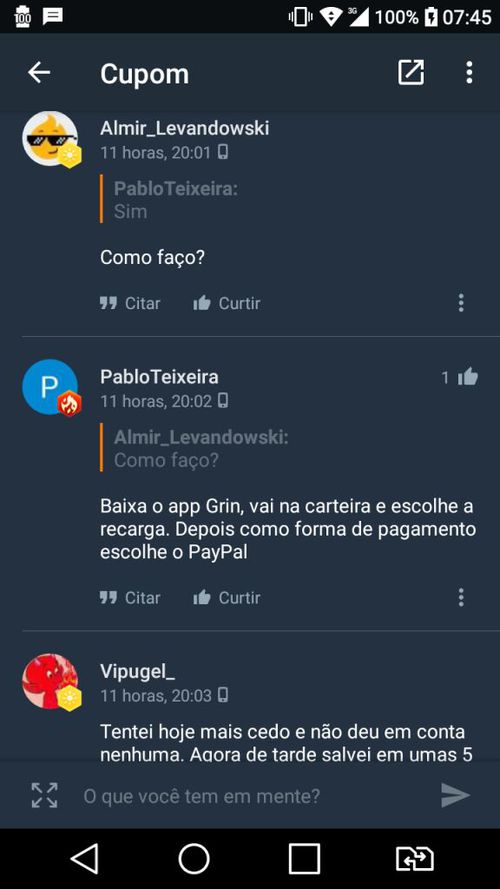This screenshot has width=500, height=889.
Task: Like Almir_Levandowski's comment with Curtir
Action: coord(226,303)
